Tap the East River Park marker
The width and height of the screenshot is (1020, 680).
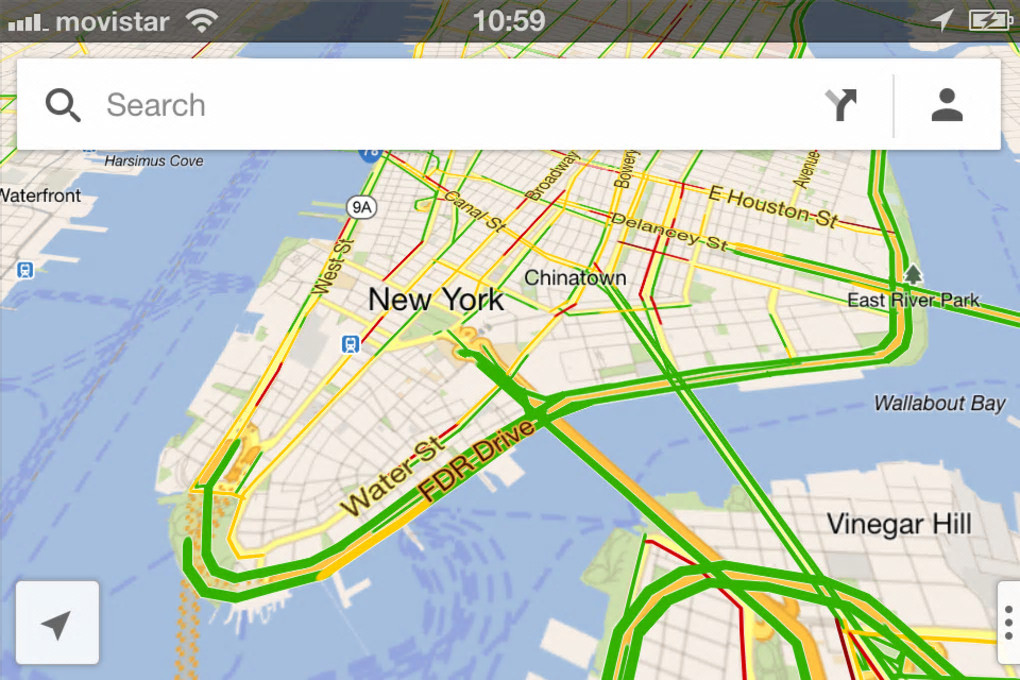tap(912, 275)
